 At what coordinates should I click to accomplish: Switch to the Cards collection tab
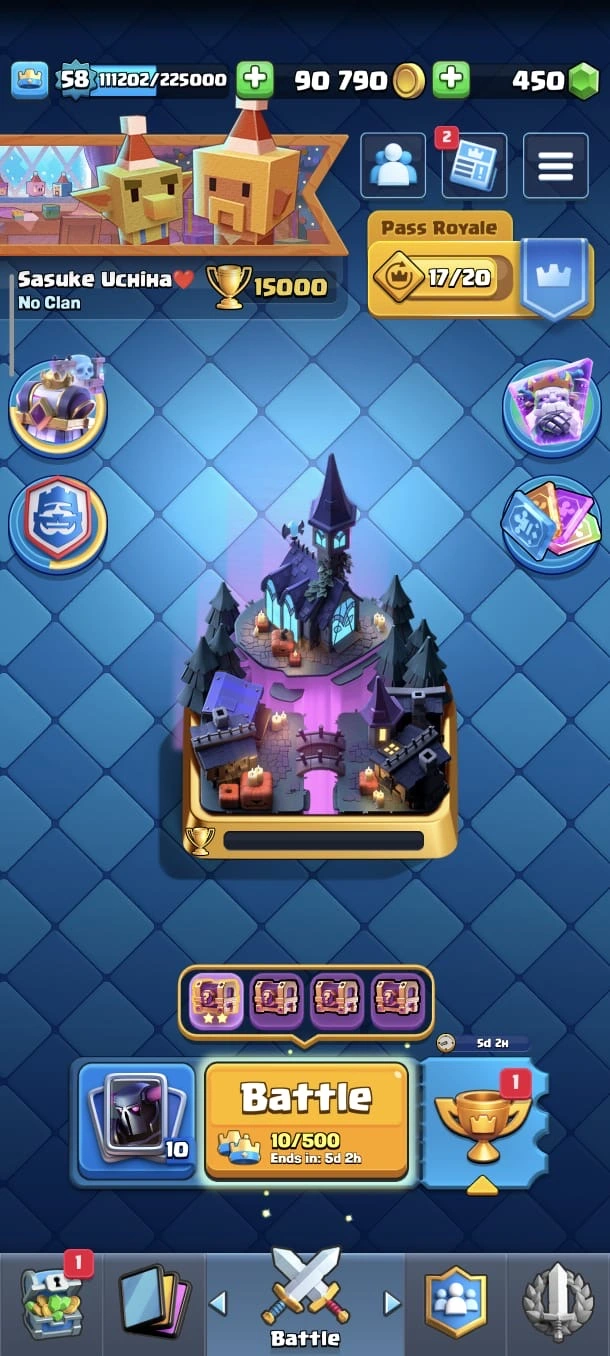153,1300
